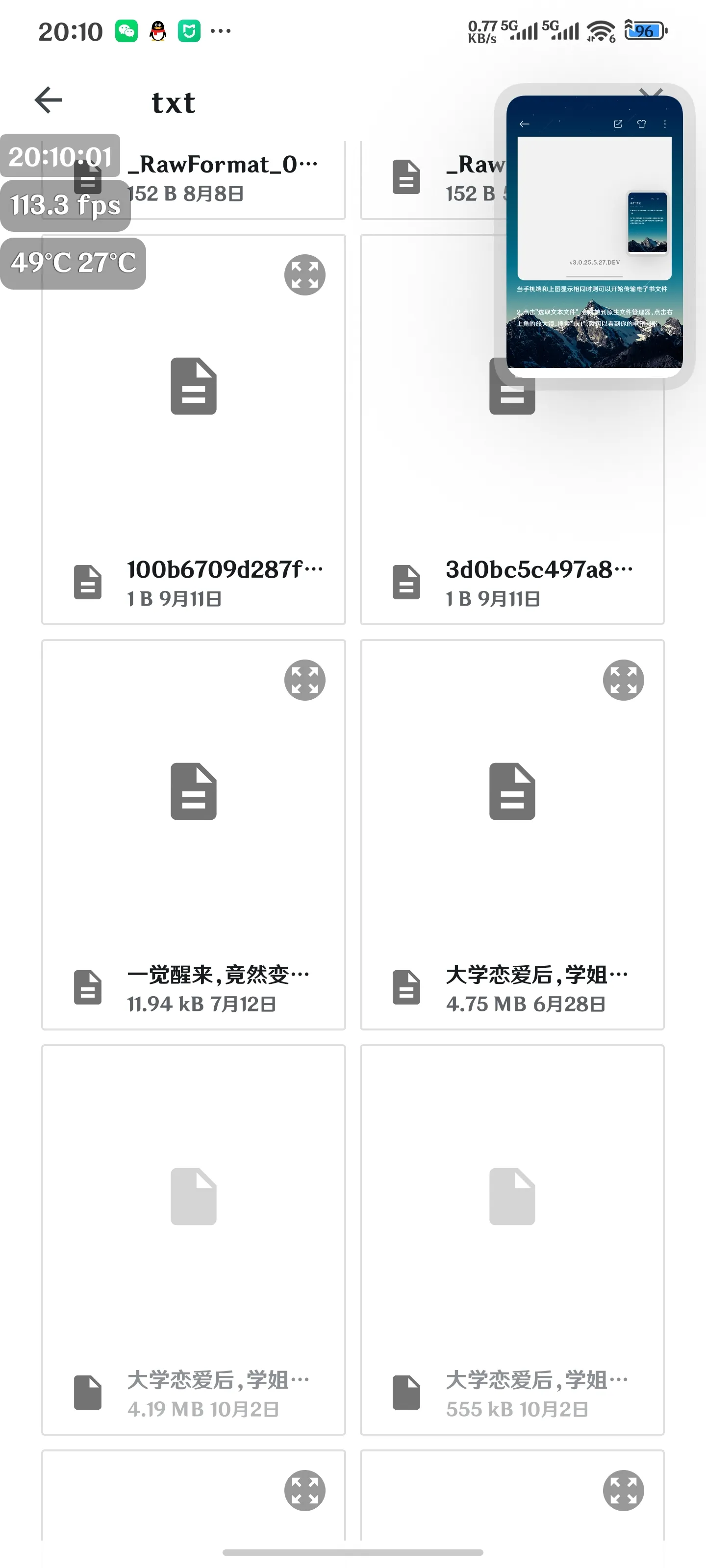Viewport: 706px width, 1568px height.
Task: Tap the QQ penguin icon in the status bar
Action: point(157,30)
